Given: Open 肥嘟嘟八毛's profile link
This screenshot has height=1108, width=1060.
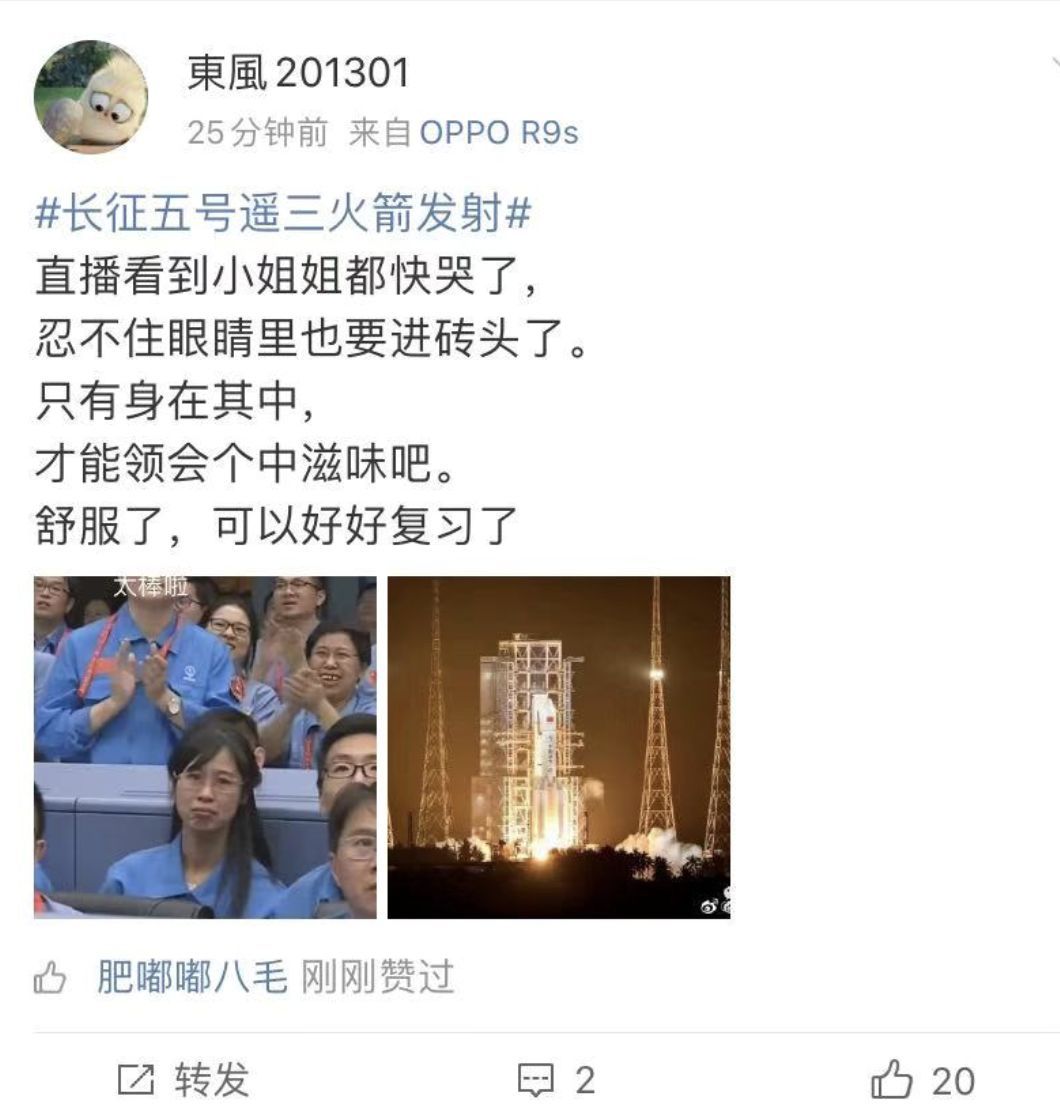Looking at the screenshot, I should point(192,977).
